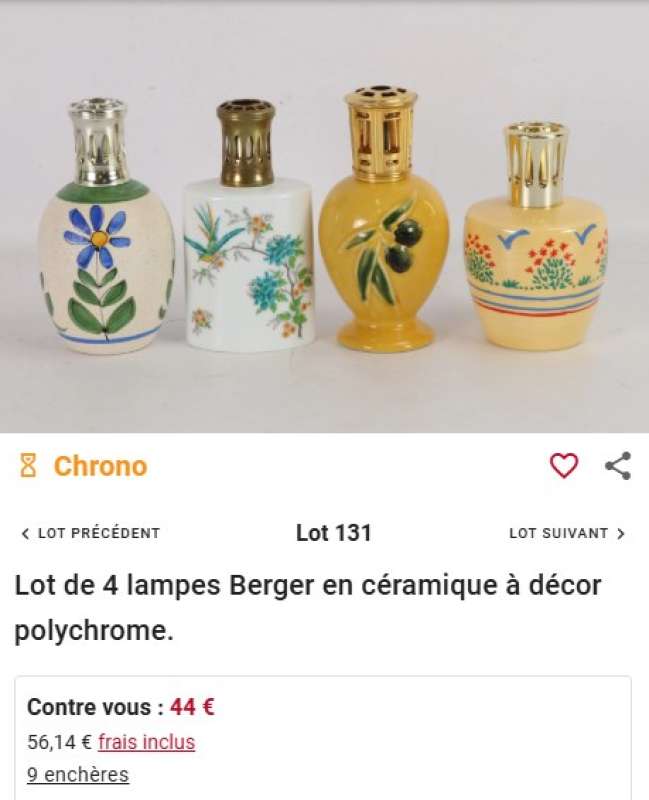Add Lot 131 to favorites

[x=564, y=465]
